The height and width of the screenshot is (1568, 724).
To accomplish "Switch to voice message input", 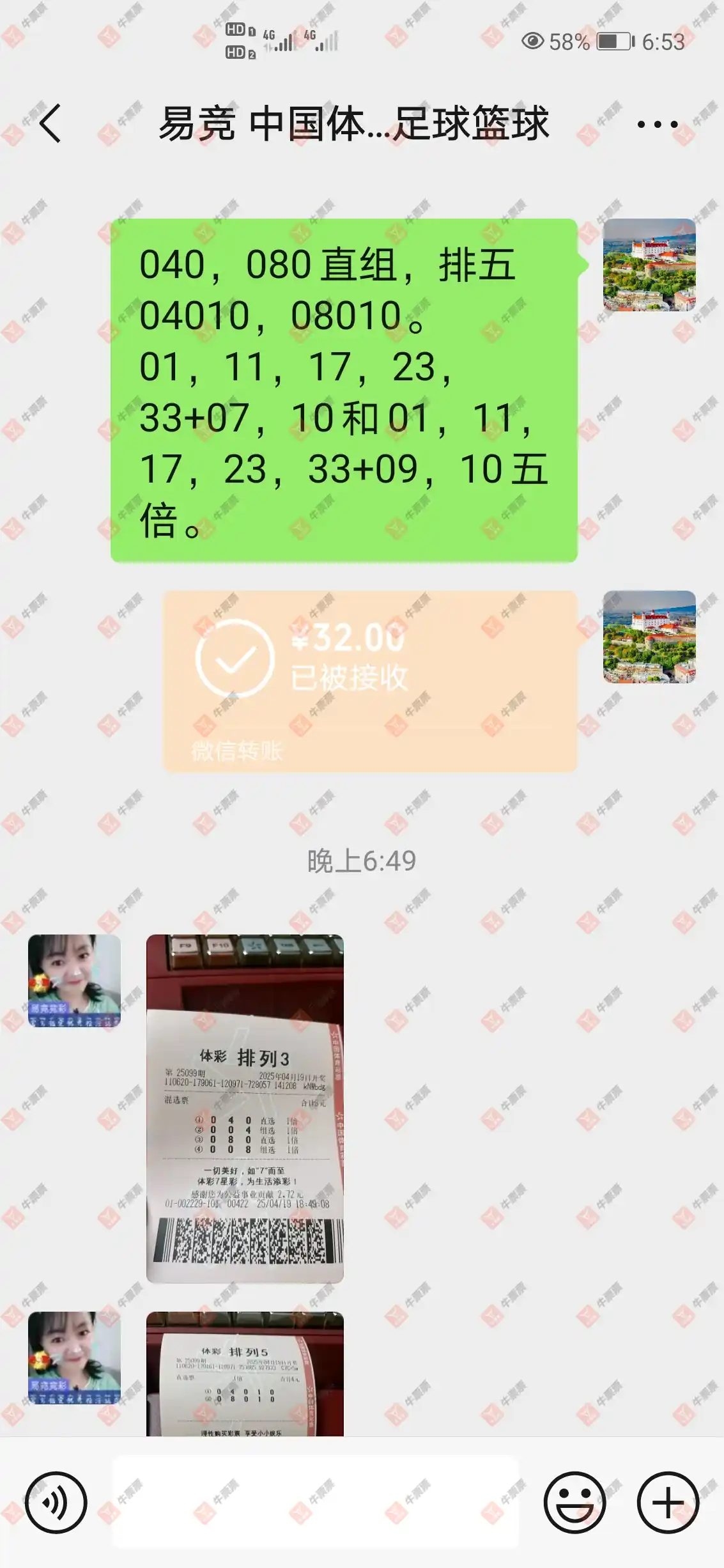I will 56,1502.
